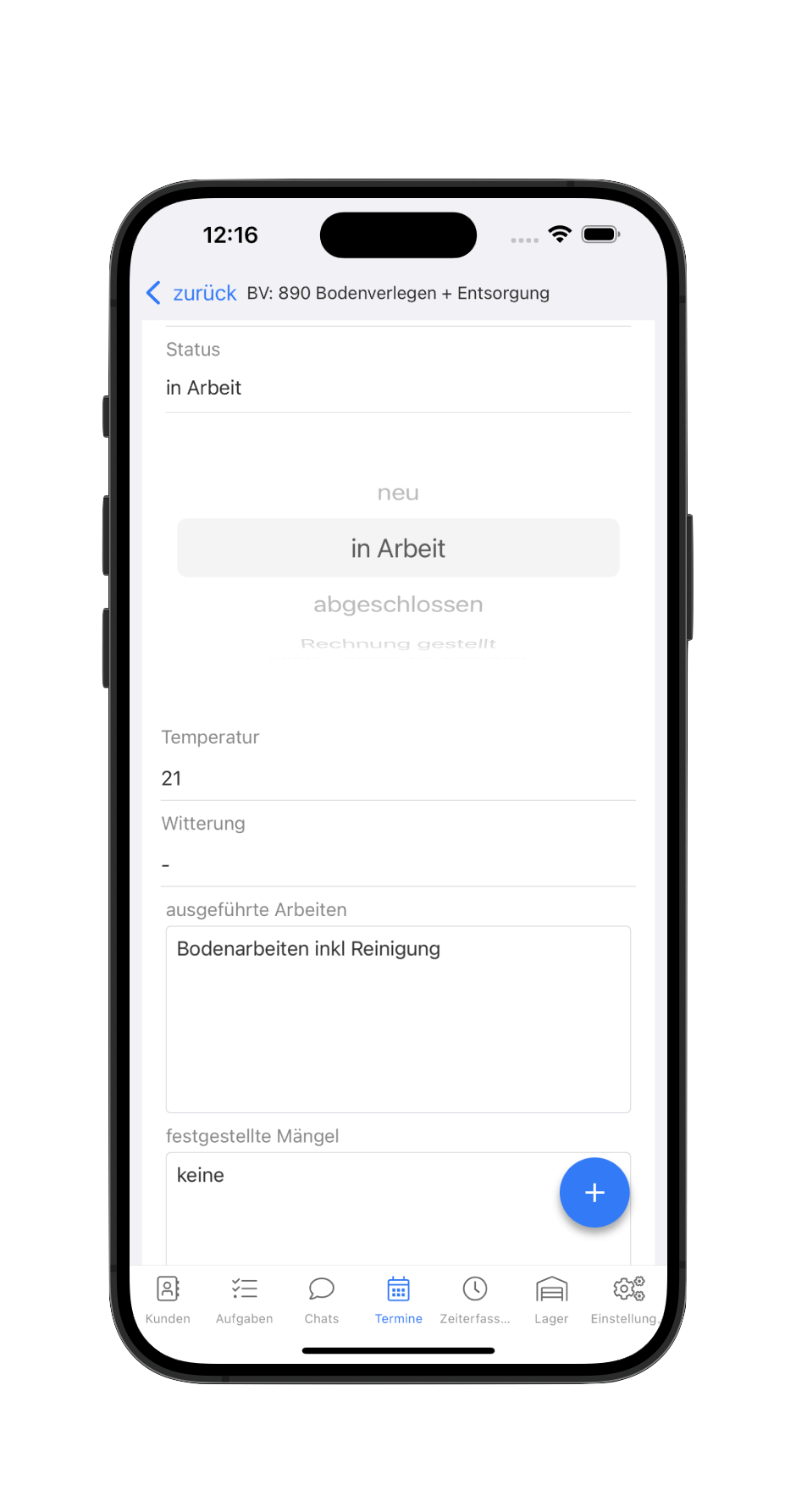Focus the ausgeführte Arbeiten text box
Image resolution: width=796 pixels, height=1512 pixels.
tap(398, 1018)
